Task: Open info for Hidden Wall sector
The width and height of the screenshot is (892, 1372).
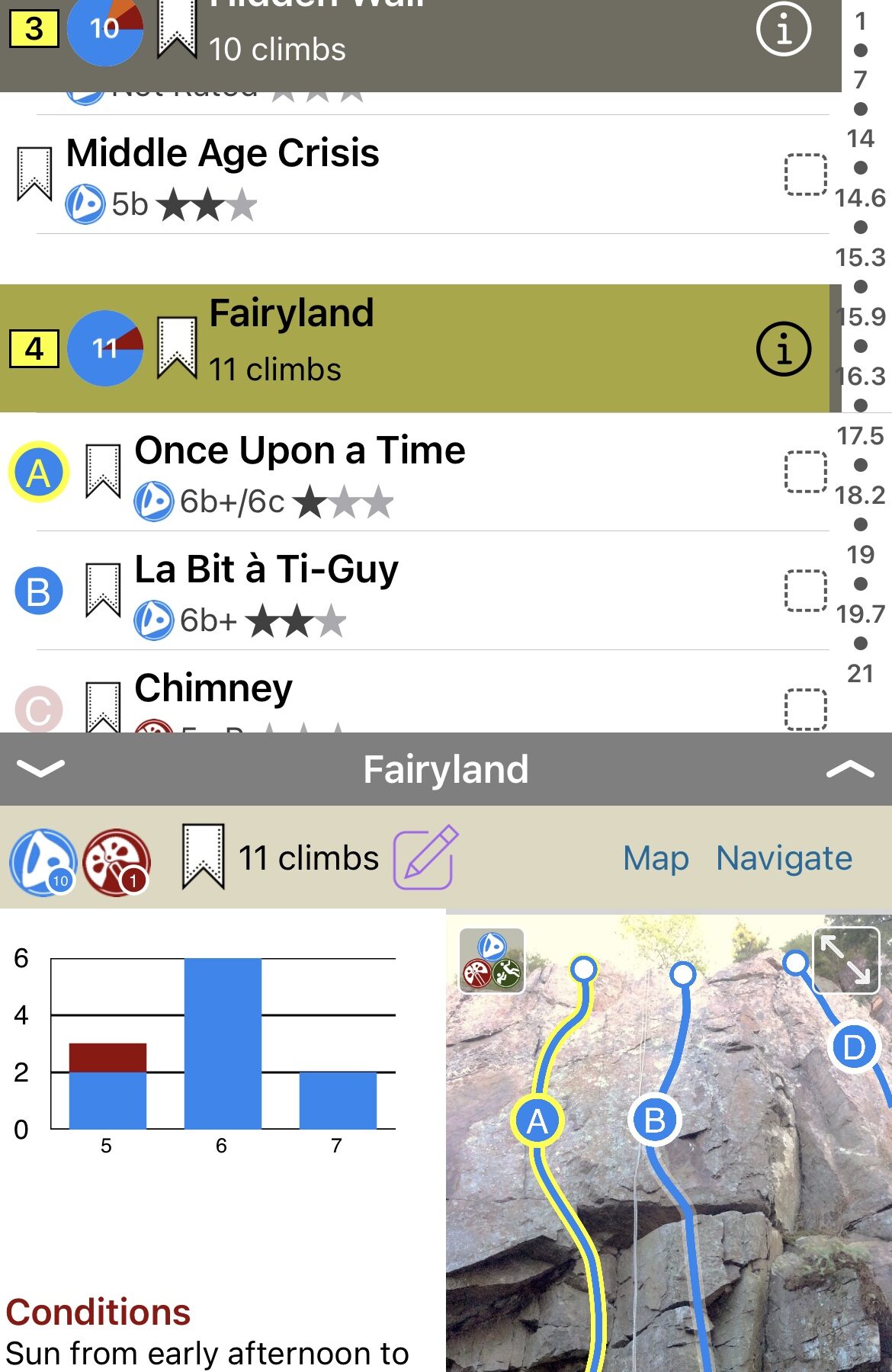Action: pyautogui.click(x=783, y=30)
